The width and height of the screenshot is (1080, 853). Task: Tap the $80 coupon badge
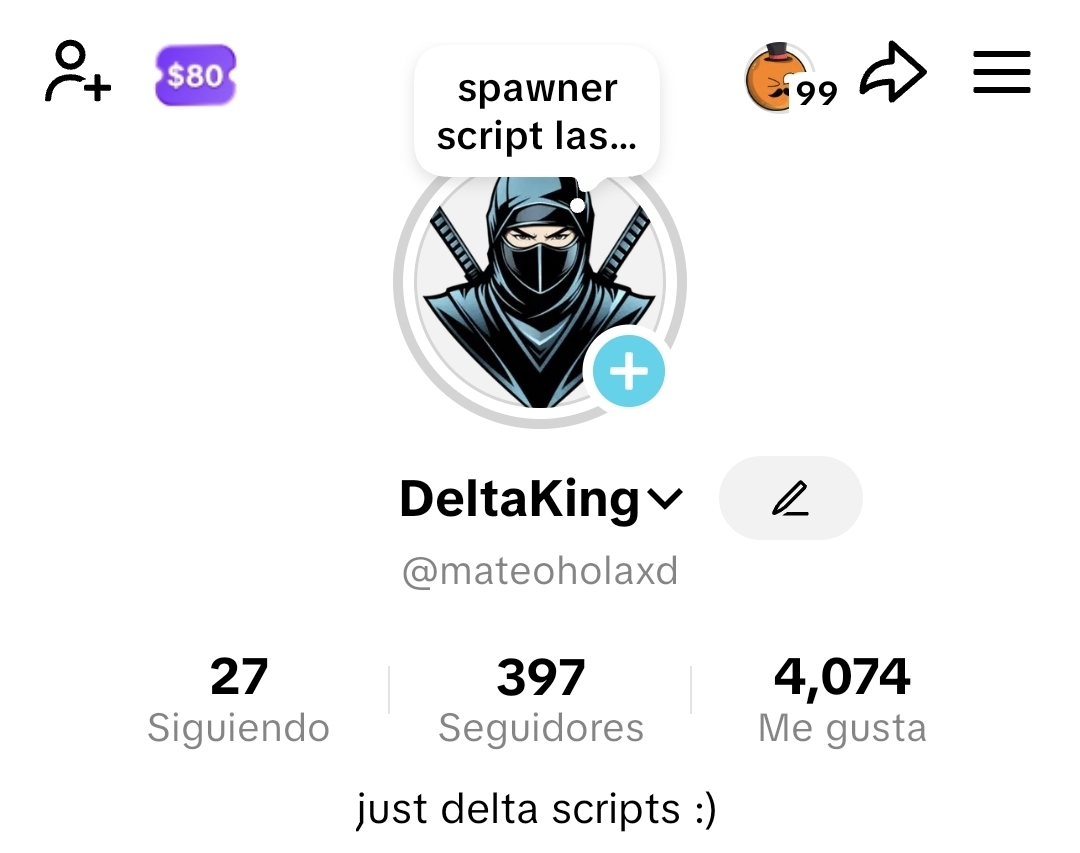(195, 75)
